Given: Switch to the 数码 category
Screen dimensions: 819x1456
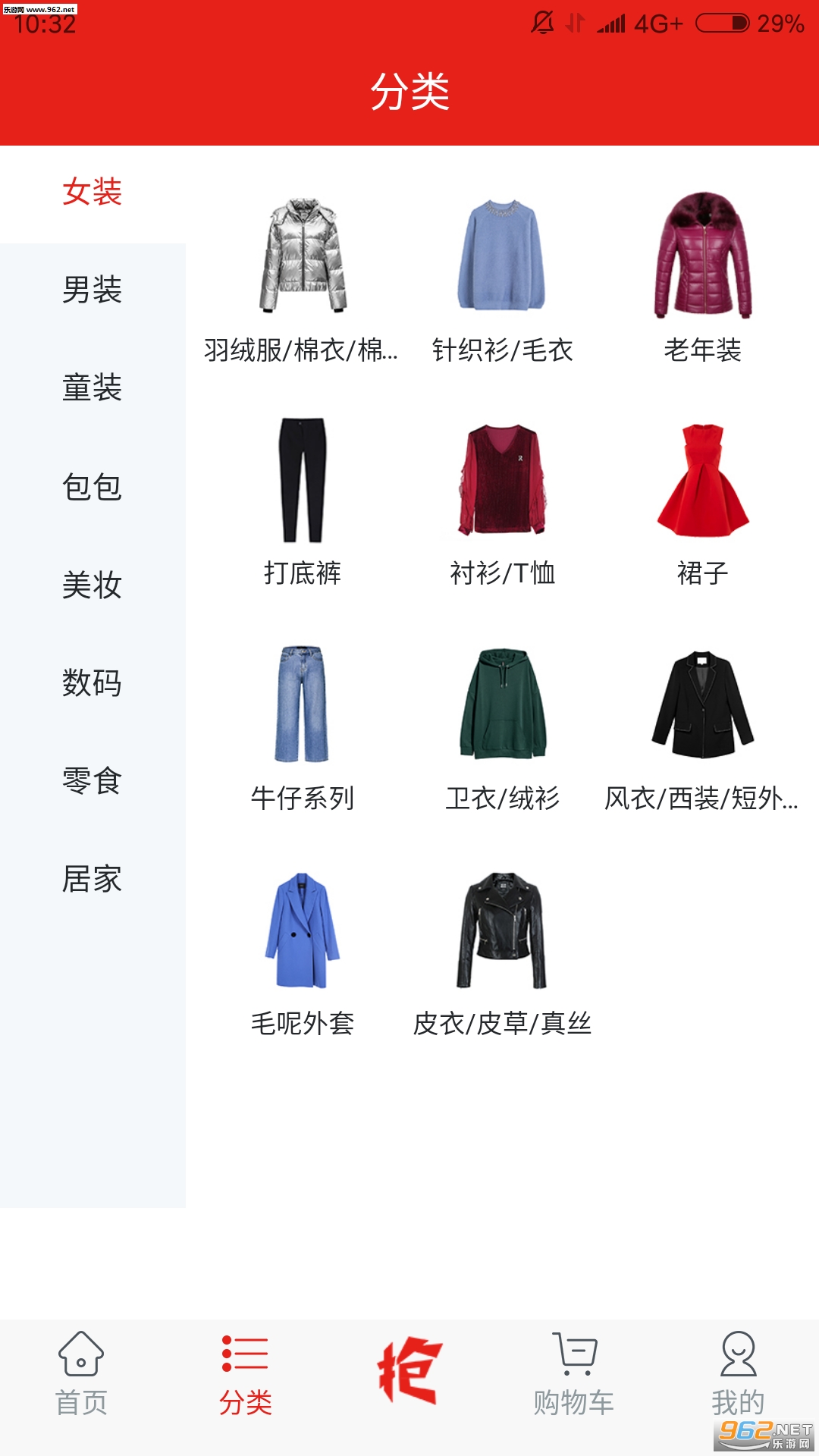Looking at the screenshot, I should pos(92,682).
